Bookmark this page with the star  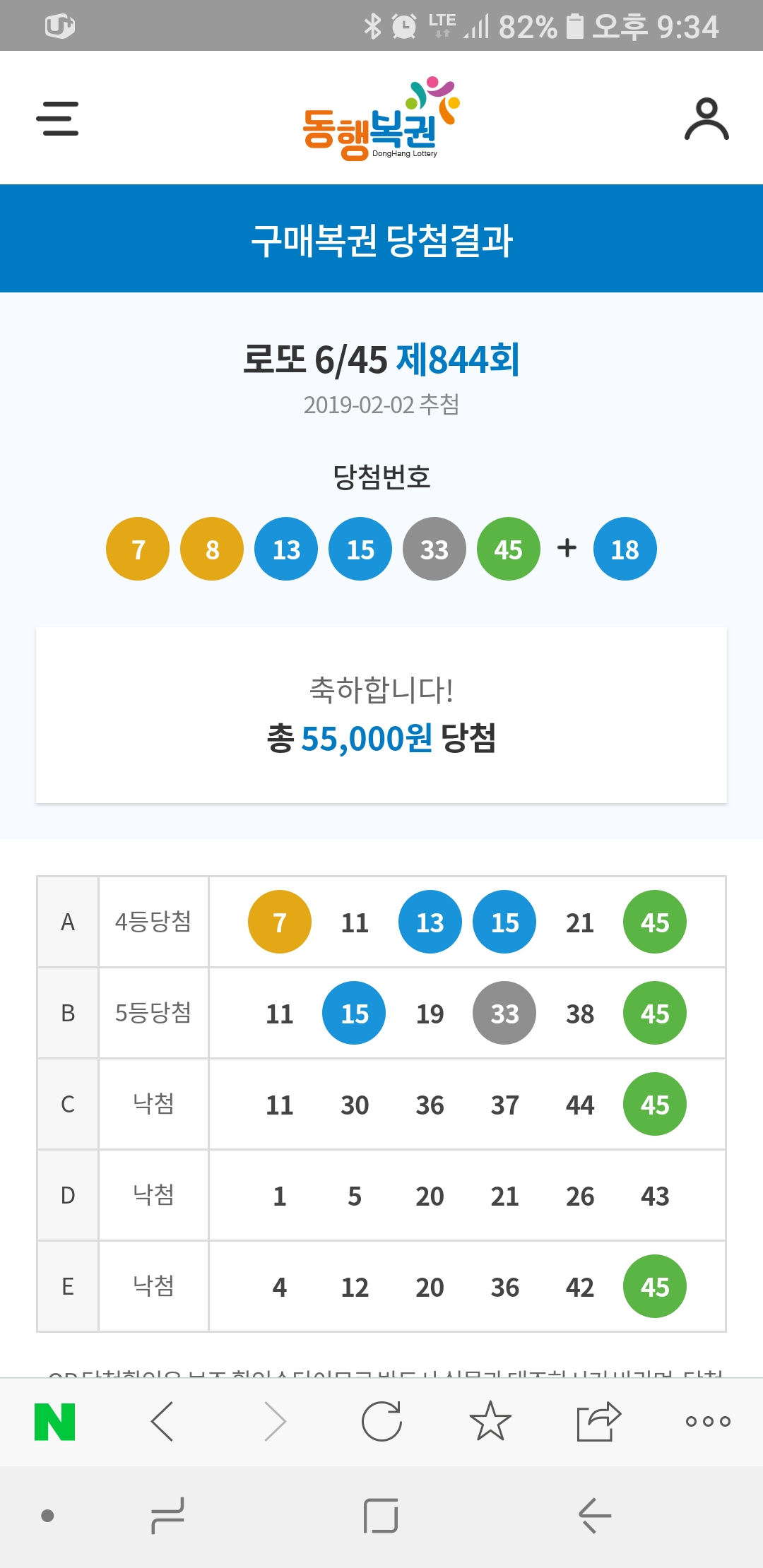click(490, 1421)
